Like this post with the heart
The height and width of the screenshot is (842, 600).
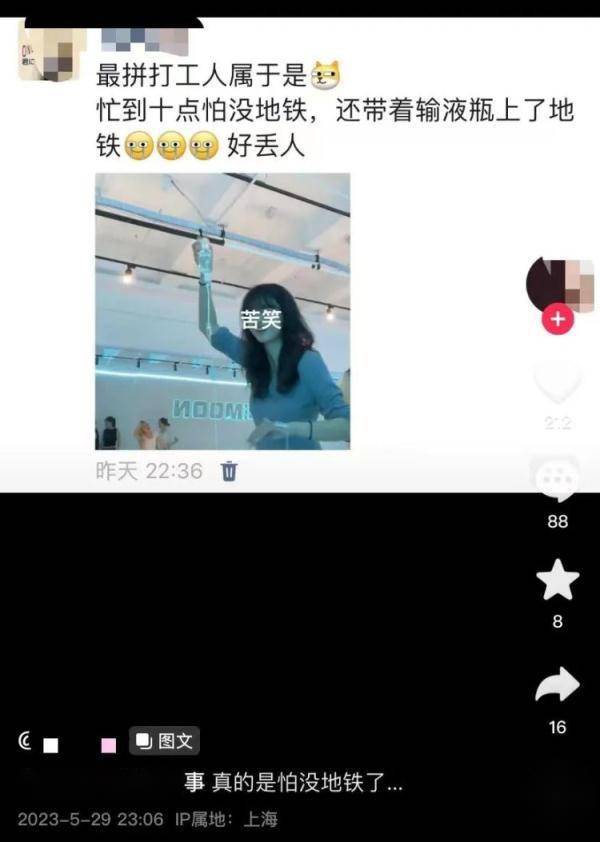pyautogui.click(x=557, y=382)
